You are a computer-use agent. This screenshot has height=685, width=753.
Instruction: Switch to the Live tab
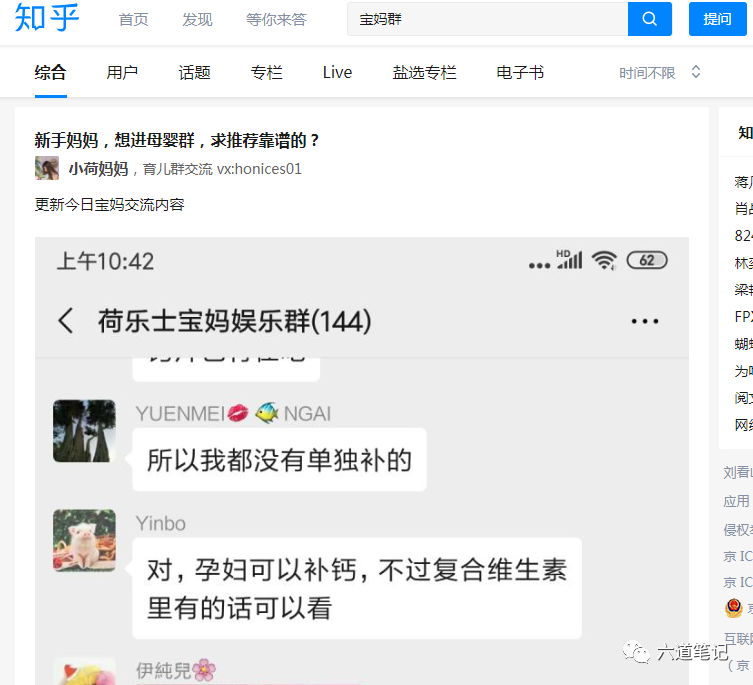click(x=337, y=73)
